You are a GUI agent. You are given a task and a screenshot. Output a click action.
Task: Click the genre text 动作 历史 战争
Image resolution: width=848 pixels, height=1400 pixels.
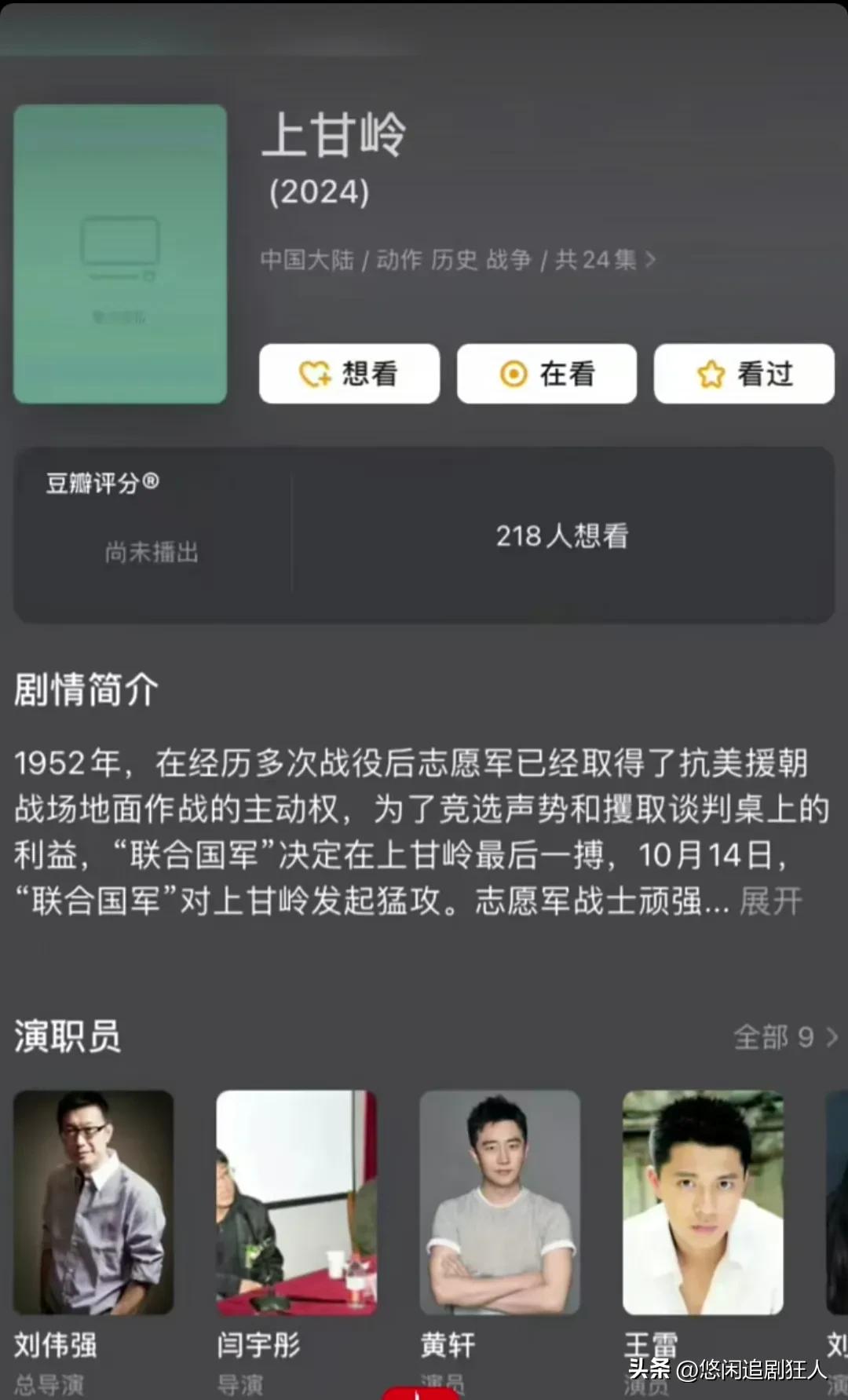(453, 259)
